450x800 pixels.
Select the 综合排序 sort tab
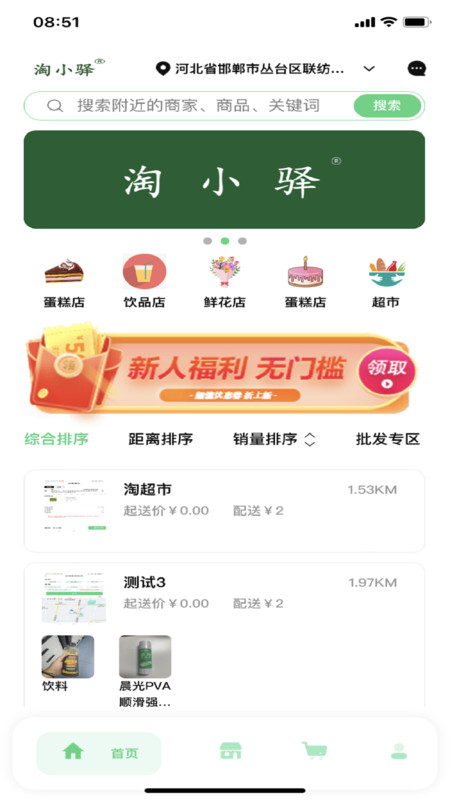tap(57, 439)
